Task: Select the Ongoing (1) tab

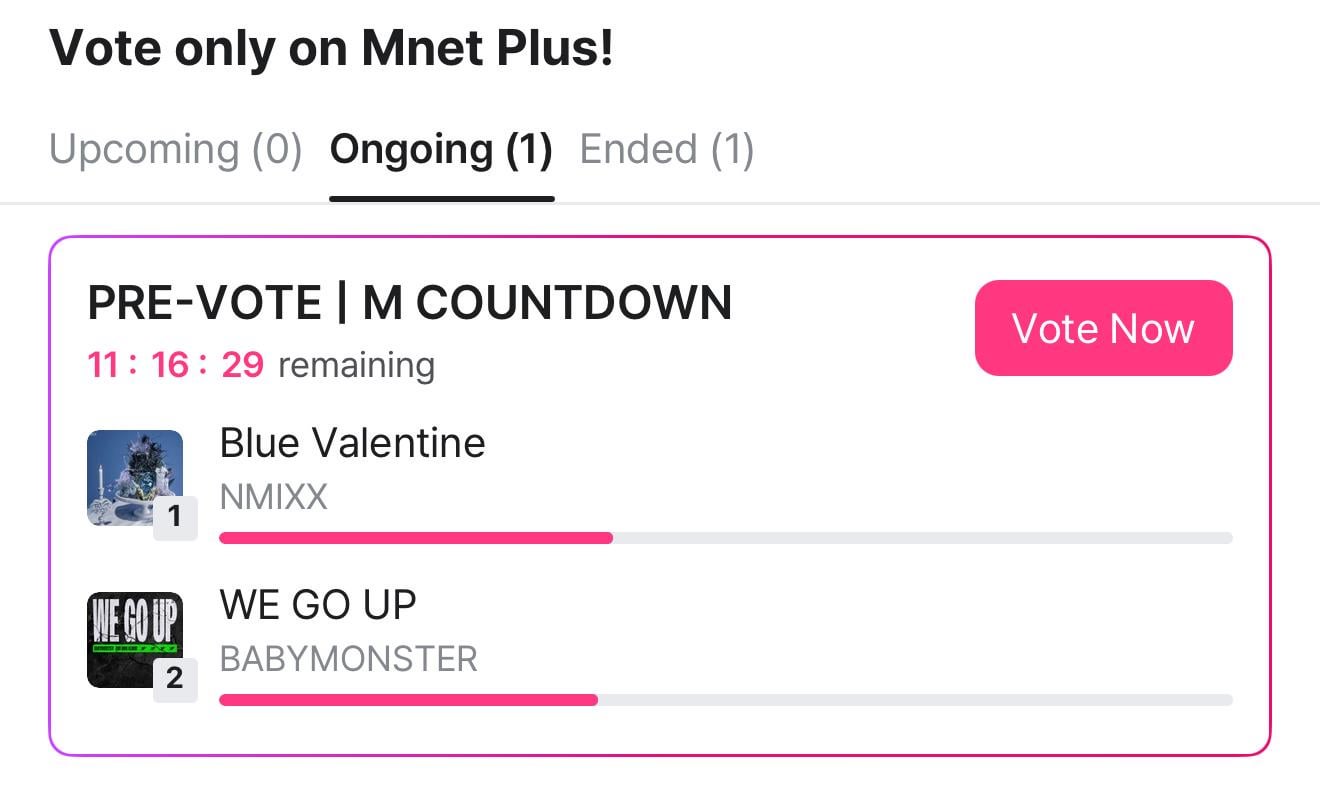Action: click(x=441, y=150)
